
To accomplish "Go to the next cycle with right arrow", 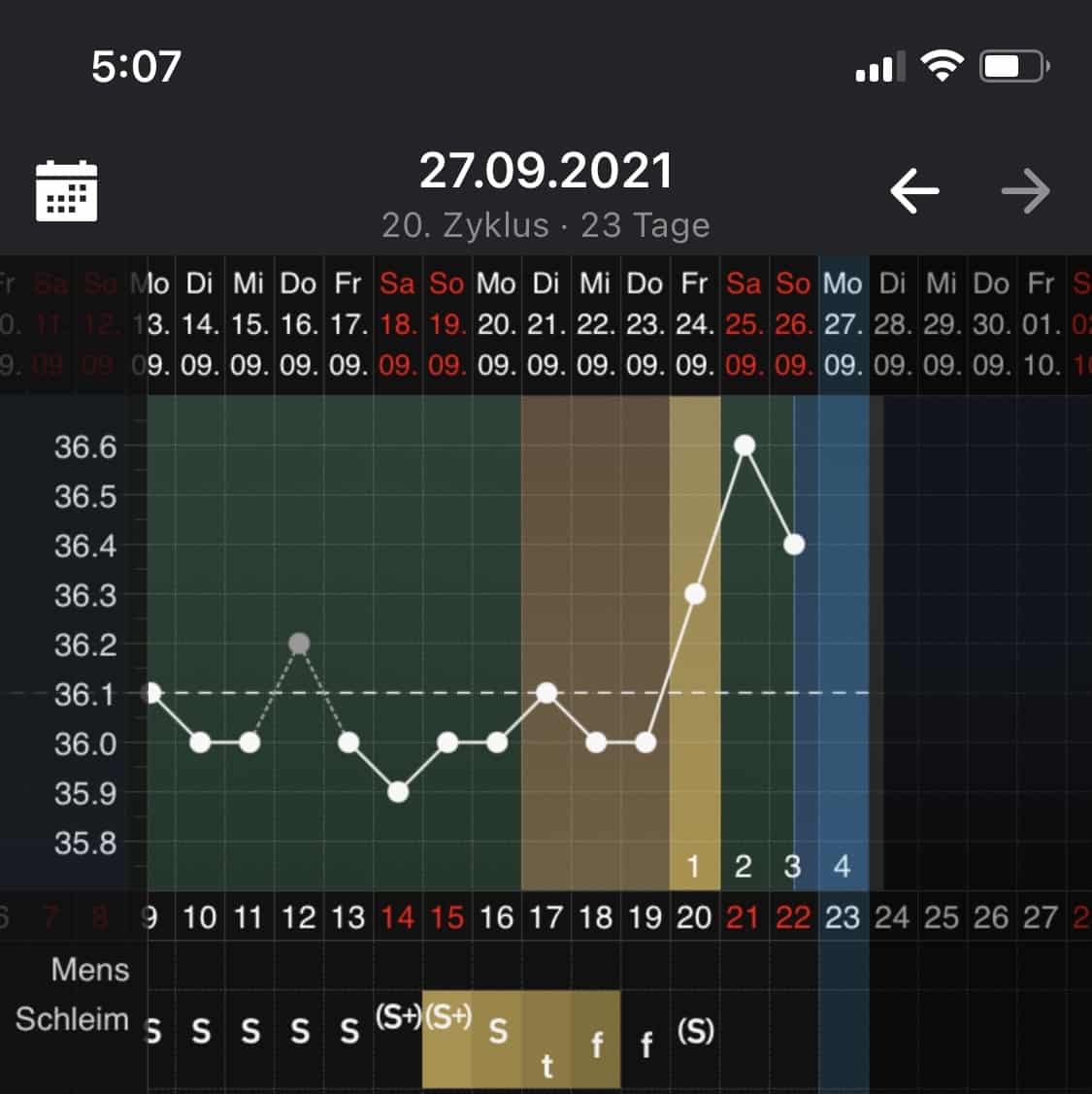I will coord(1025,190).
